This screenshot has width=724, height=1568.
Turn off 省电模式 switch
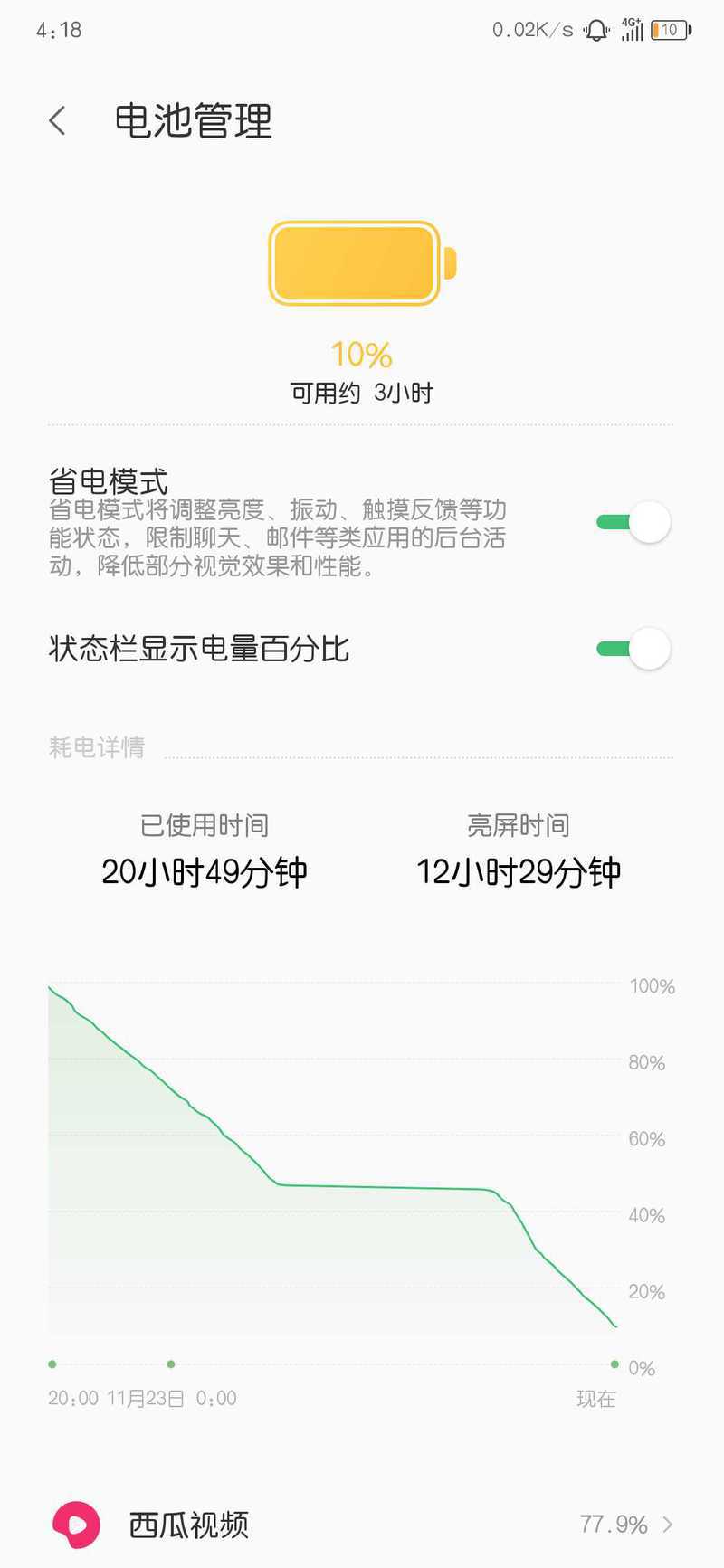point(633,522)
